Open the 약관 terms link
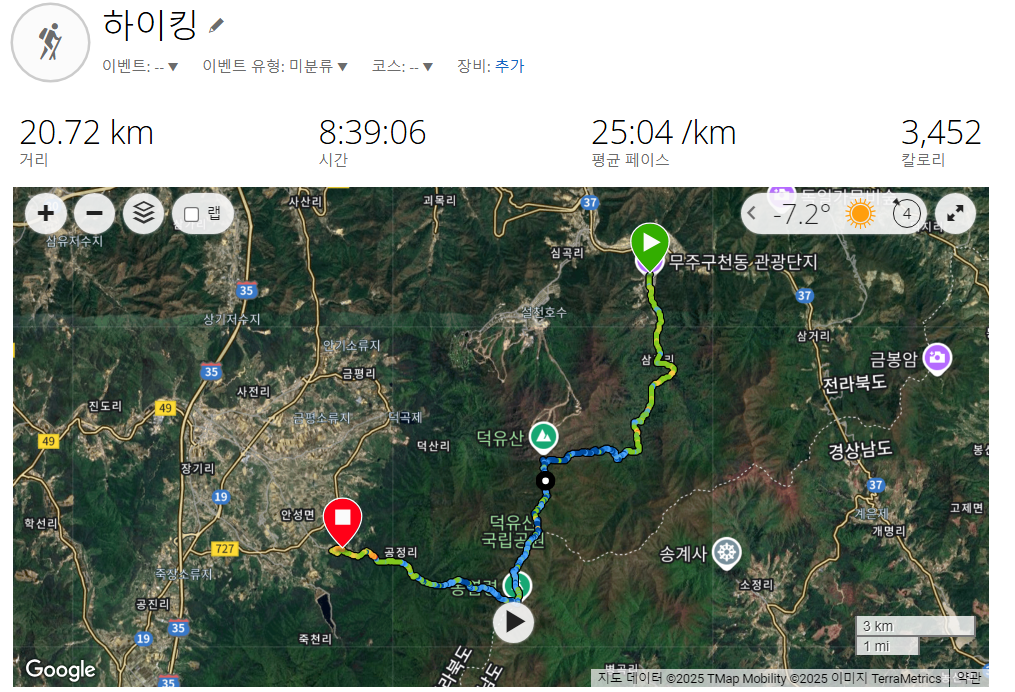This screenshot has width=1015, height=692. click(x=968, y=678)
